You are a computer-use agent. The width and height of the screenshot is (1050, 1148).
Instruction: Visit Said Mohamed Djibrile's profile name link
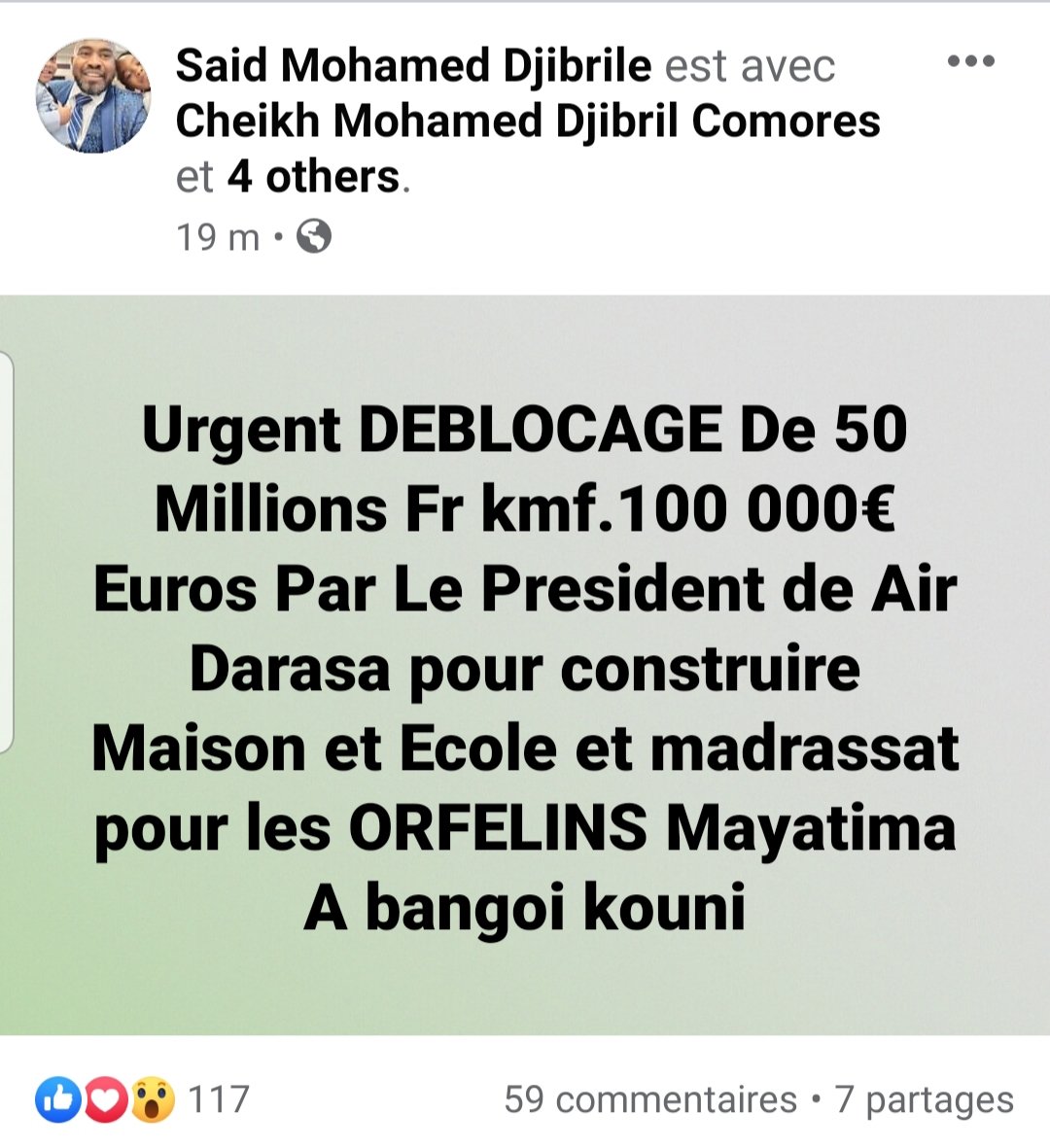pyautogui.click(x=413, y=66)
